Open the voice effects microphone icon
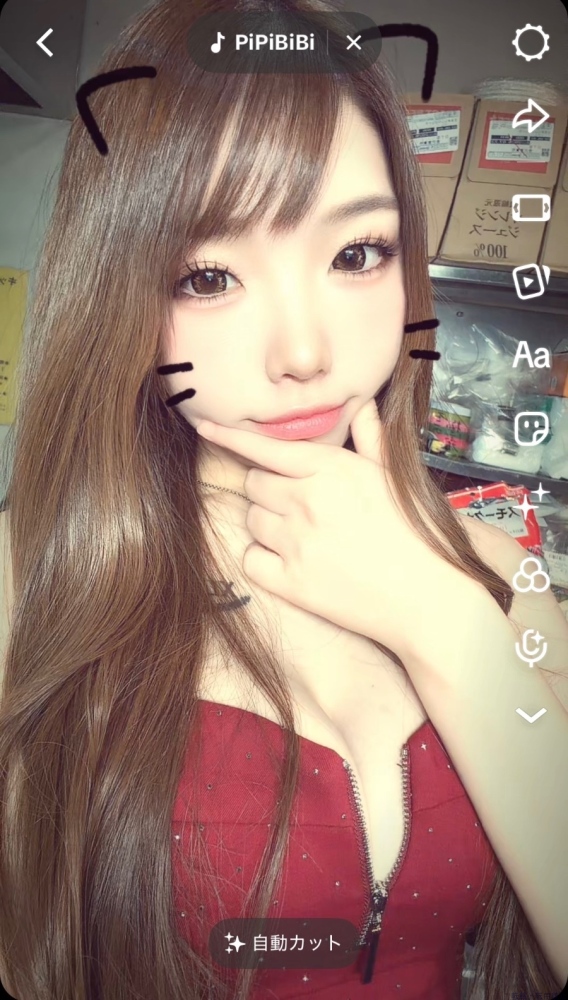The width and height of the screenshot is (568, 1000). pos(531,648)
